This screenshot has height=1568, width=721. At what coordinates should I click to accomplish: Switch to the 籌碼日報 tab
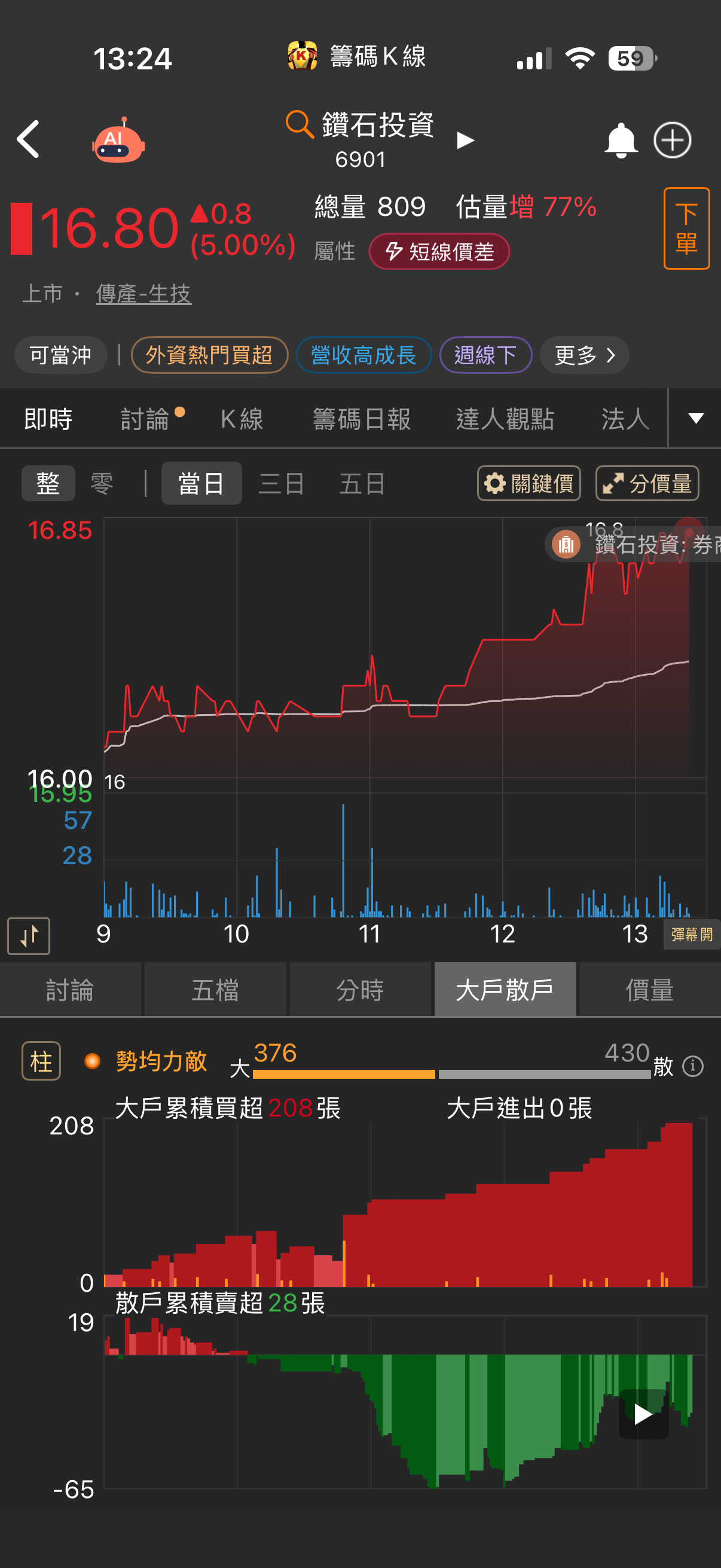(x=362, y=419)
